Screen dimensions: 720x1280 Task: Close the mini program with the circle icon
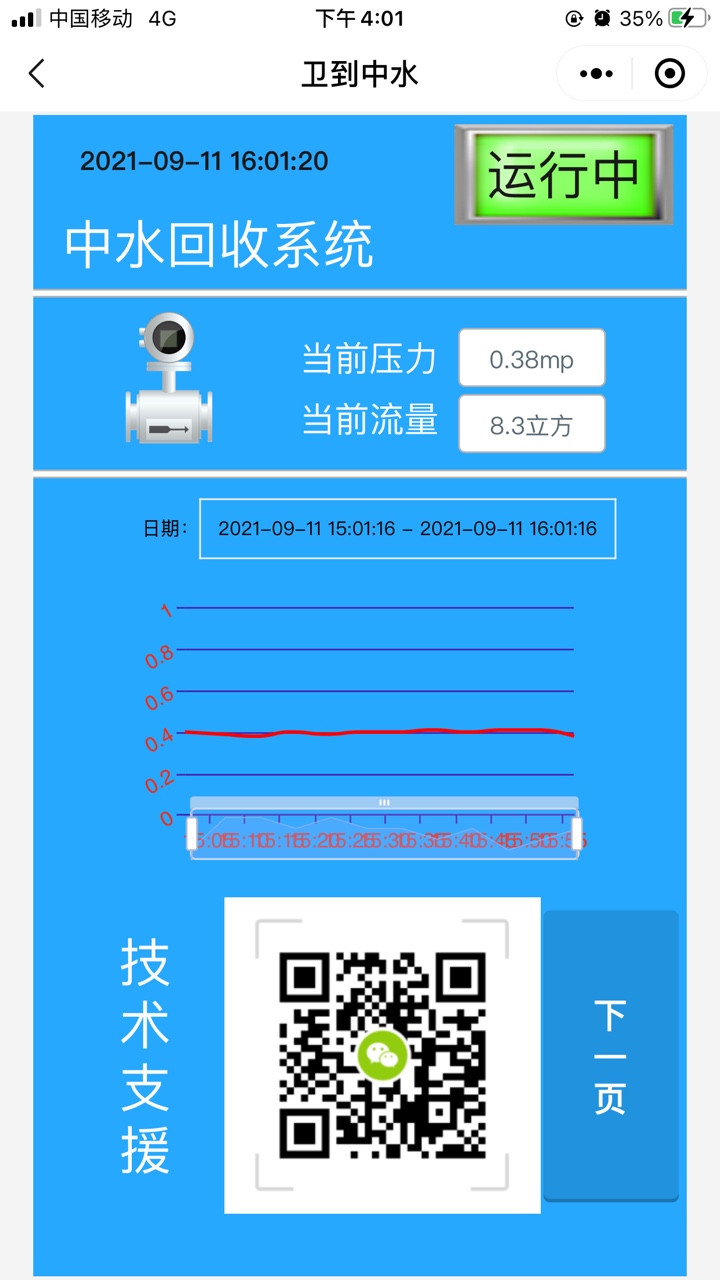[x=669, y=73]
